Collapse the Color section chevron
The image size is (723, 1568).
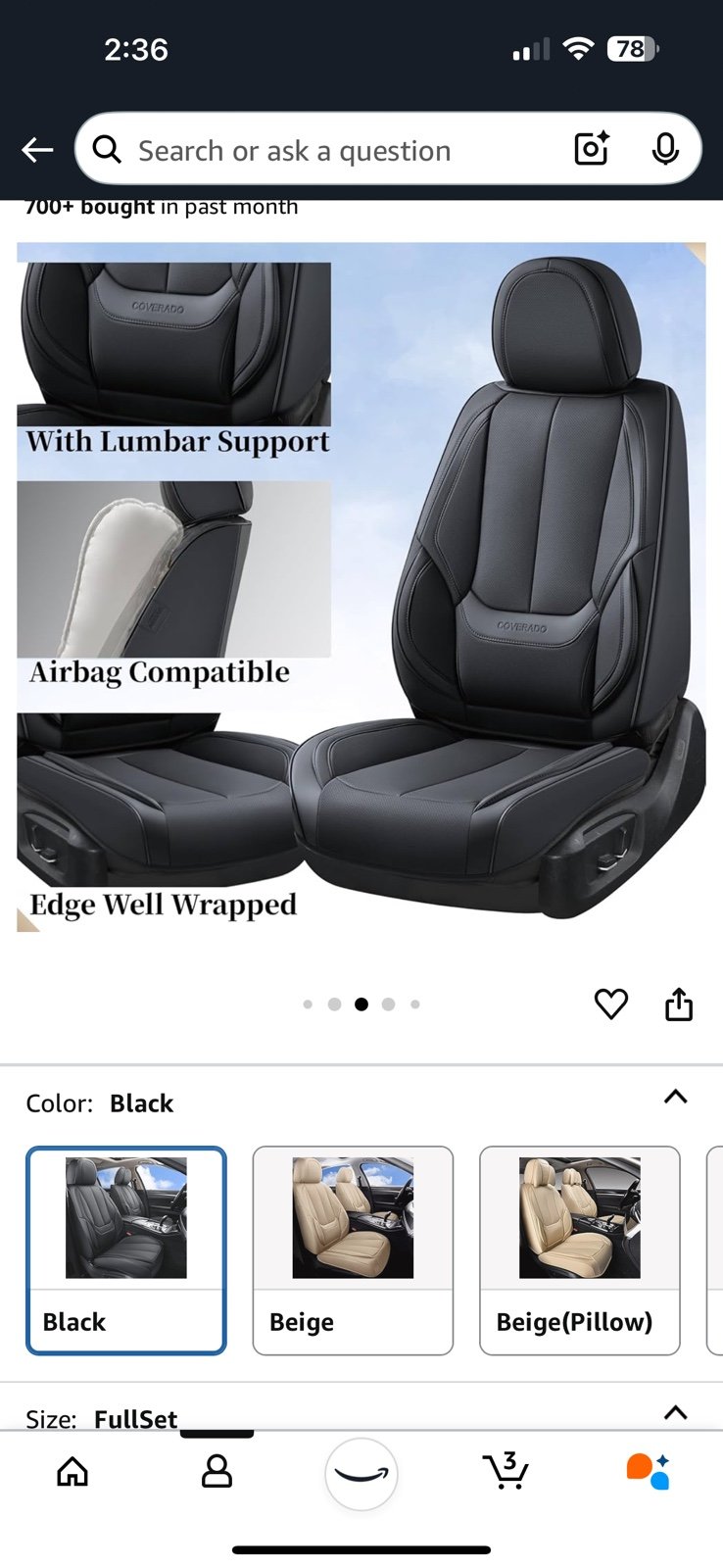pyautogui.click(x=676, y=1097)
